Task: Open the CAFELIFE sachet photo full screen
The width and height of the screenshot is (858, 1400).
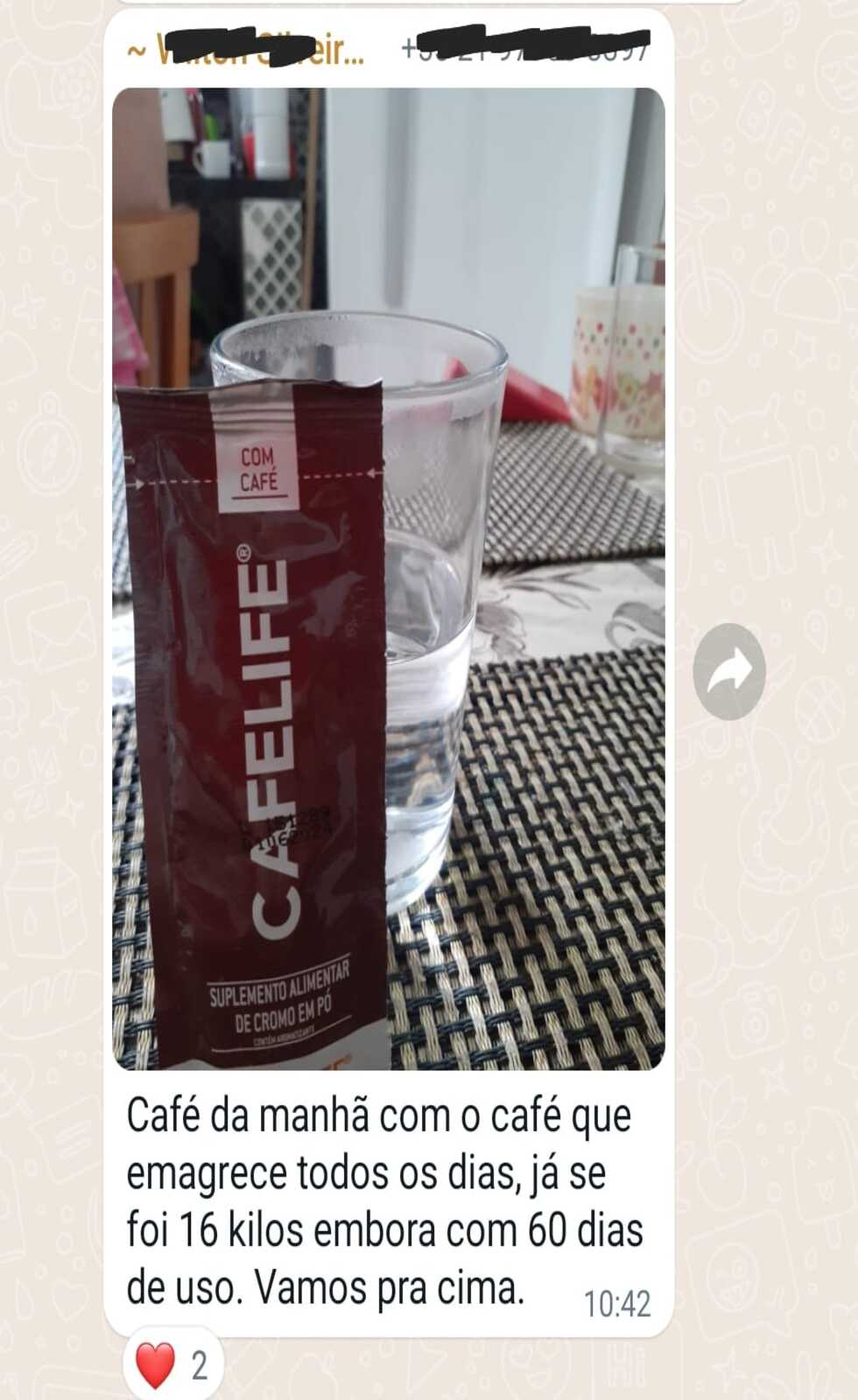Action: (x=388, y=577)
